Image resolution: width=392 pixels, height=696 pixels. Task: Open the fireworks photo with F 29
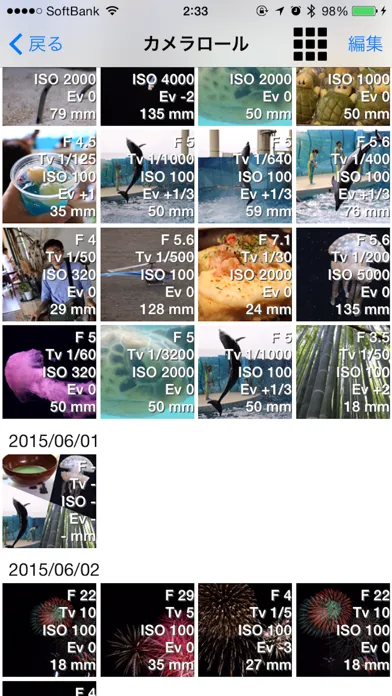[x=147, y=630]
